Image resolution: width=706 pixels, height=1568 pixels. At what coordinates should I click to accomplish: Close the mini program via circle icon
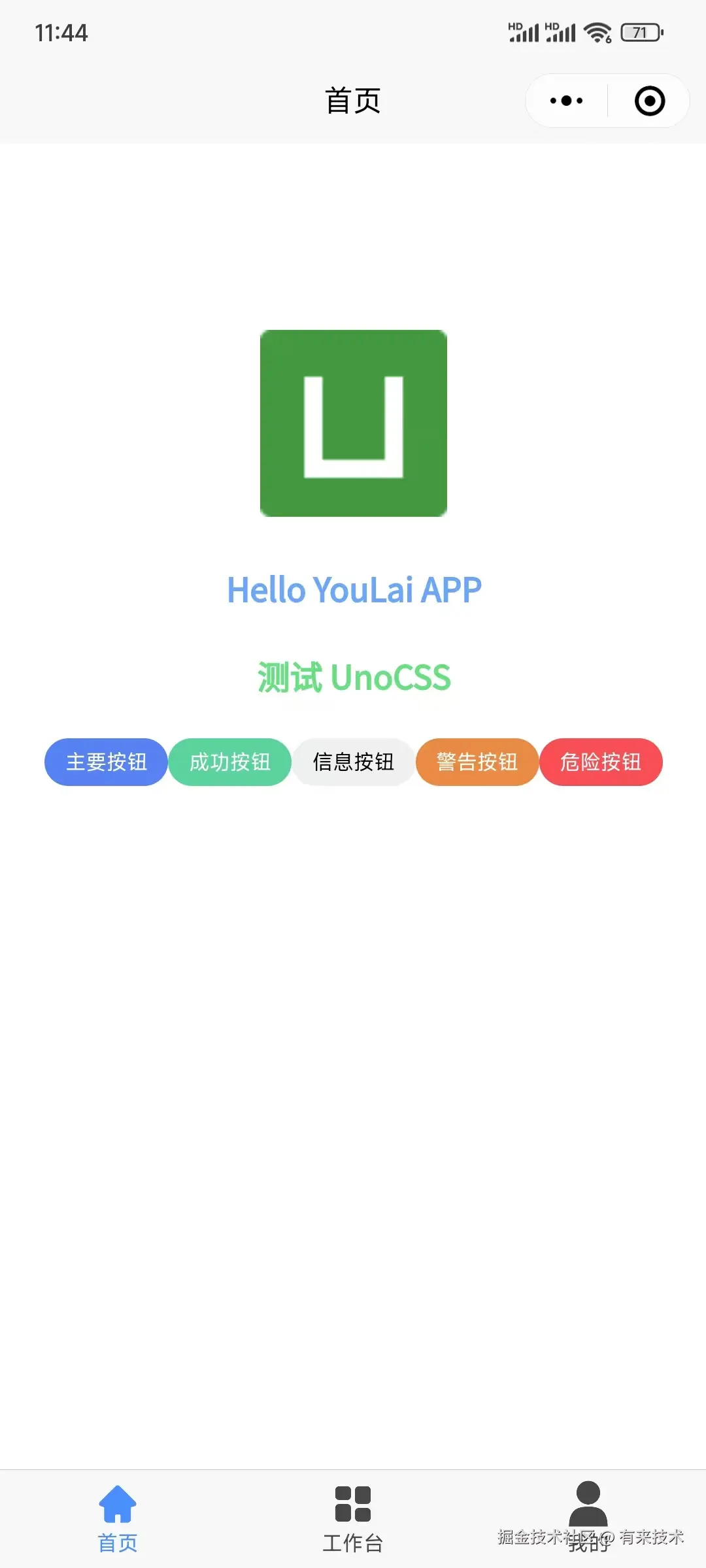click(650, 101)
